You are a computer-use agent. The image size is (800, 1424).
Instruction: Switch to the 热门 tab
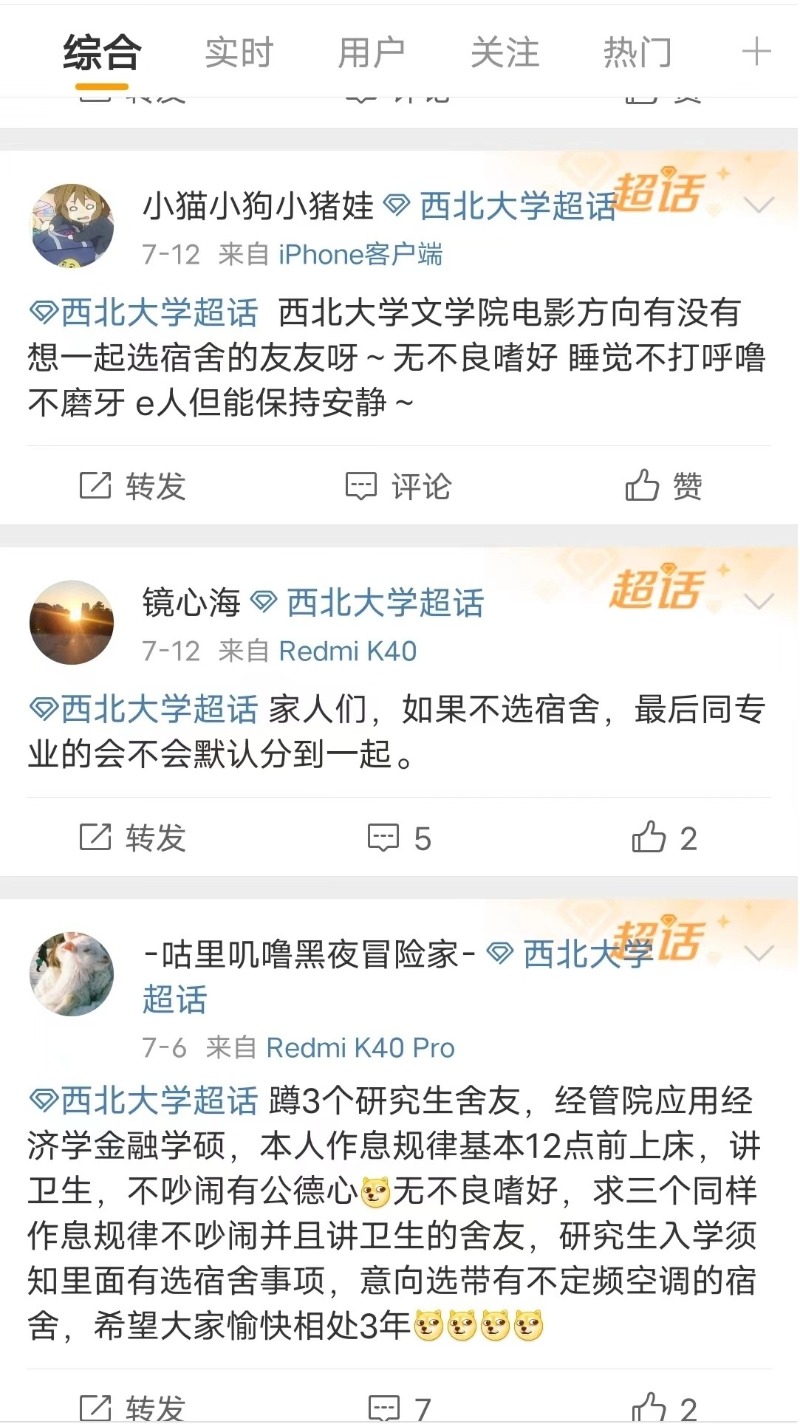[637, 52]
